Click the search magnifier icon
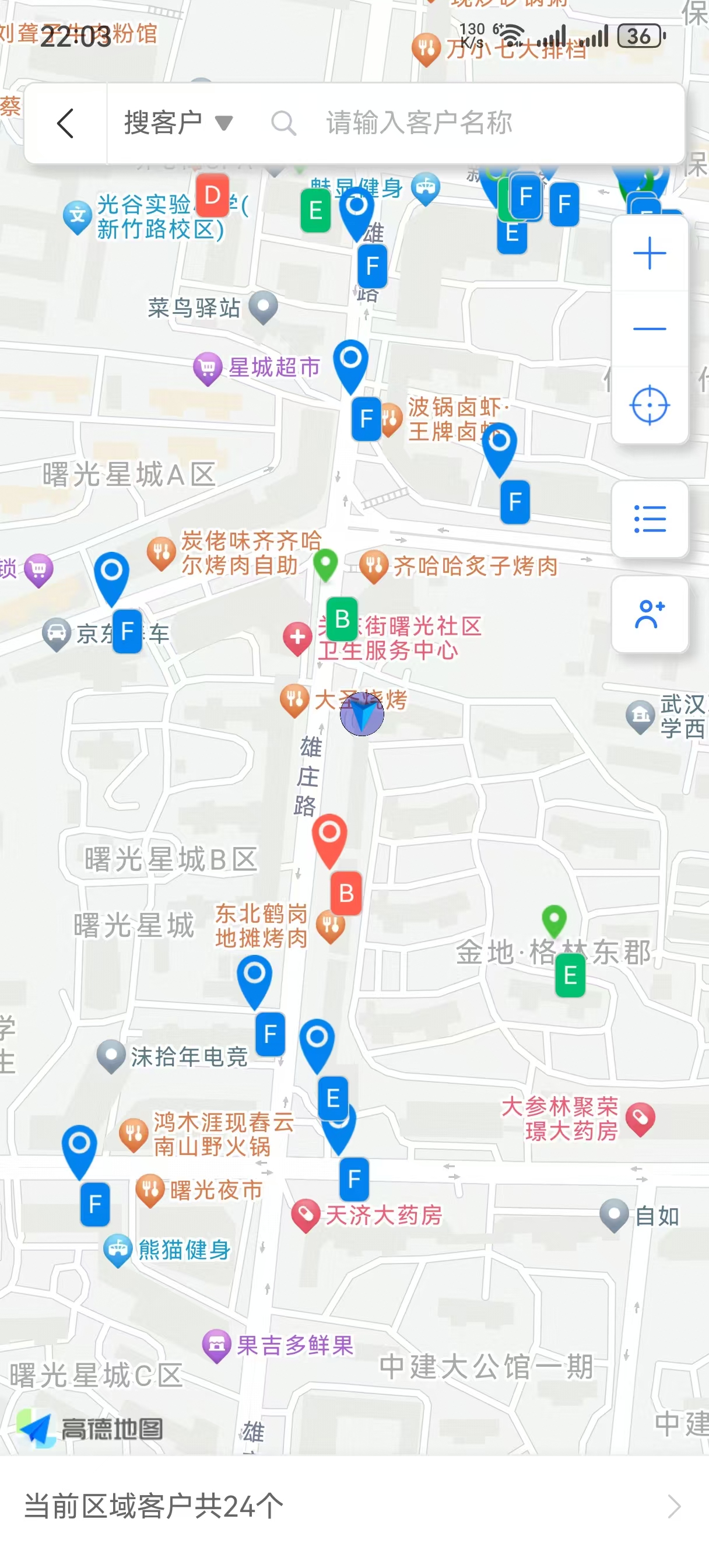The height and width of the screenshot is (1568, 709). (286, 124)
